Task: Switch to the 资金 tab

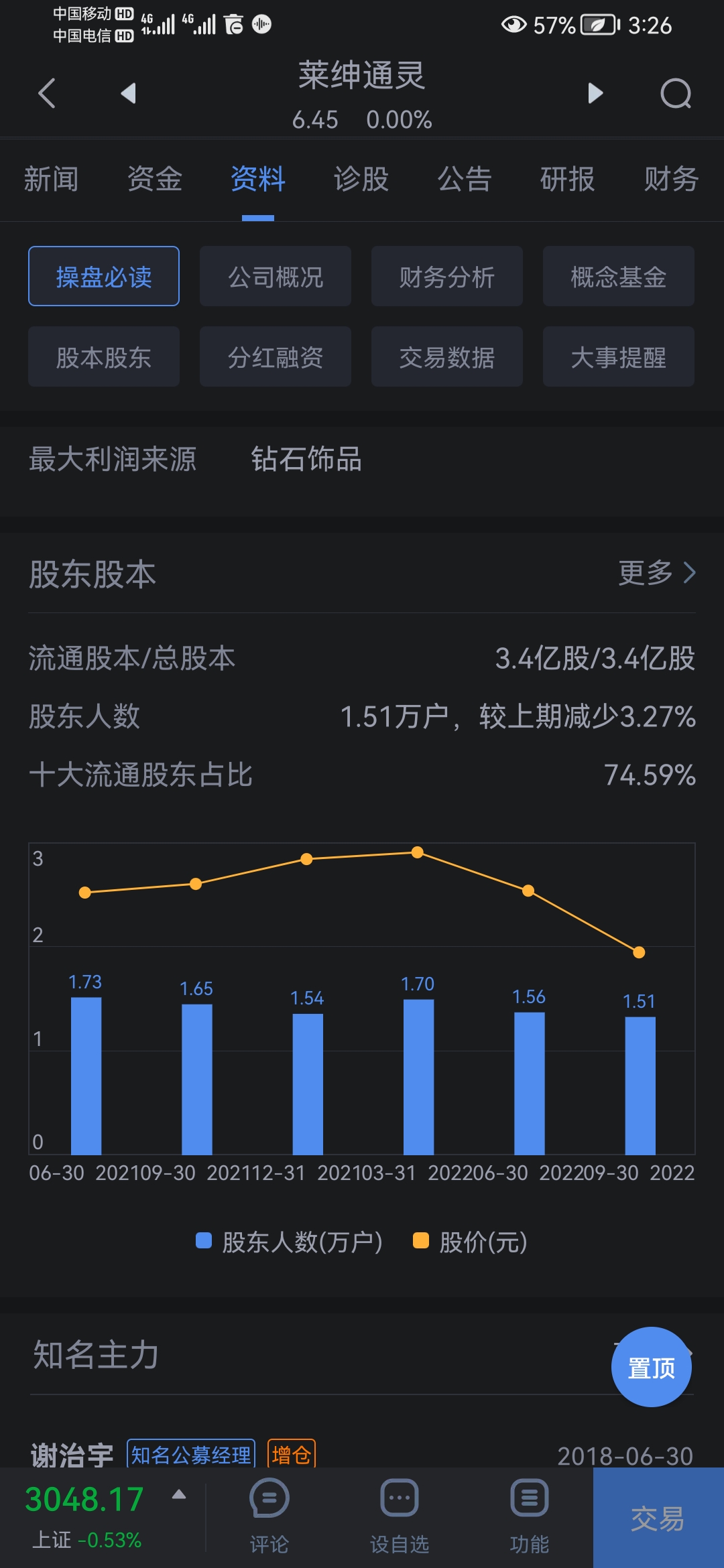Action: pyautogui.click(x=155, y=179)
